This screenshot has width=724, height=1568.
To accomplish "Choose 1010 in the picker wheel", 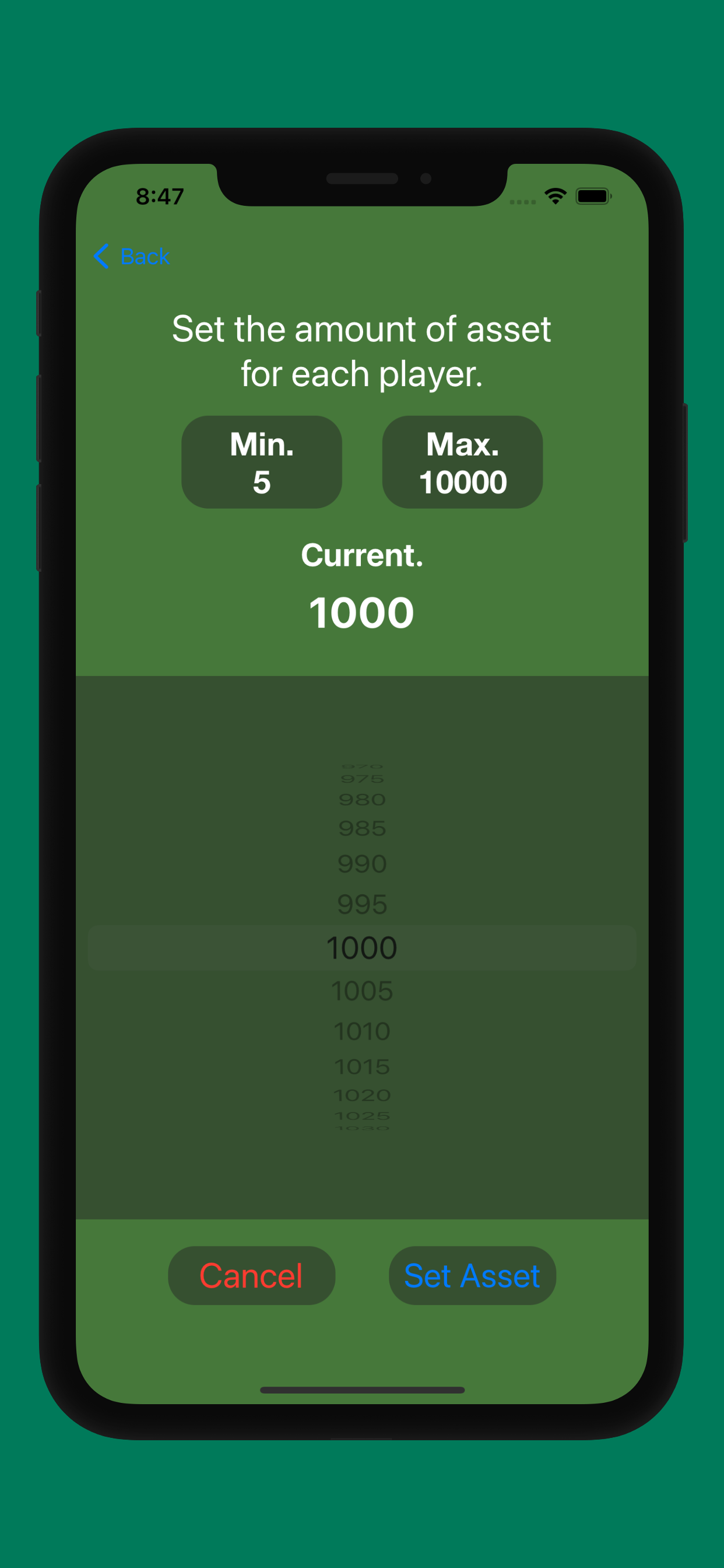I will pyautogui.click(x=362, y=1031).
